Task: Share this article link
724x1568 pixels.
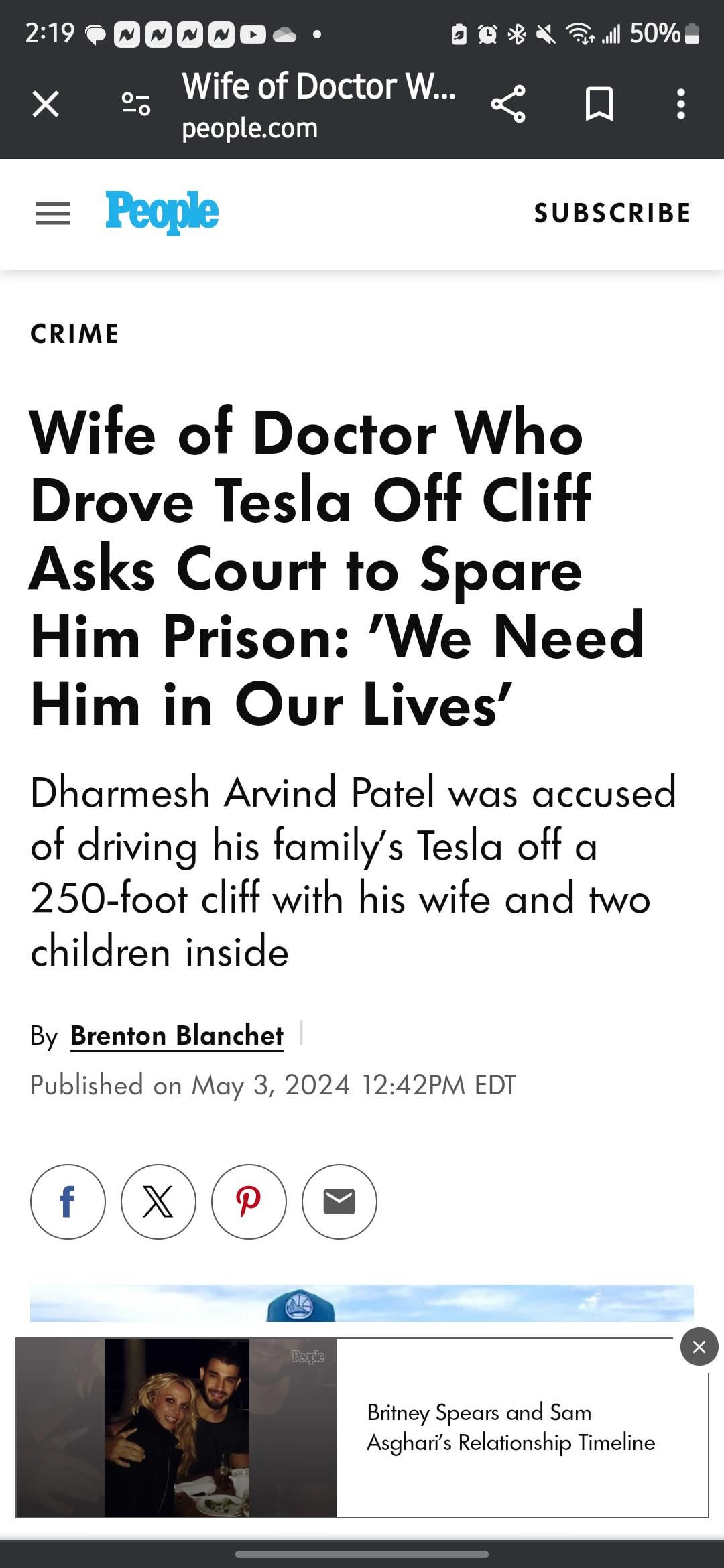Action: [x=508, y=105]
